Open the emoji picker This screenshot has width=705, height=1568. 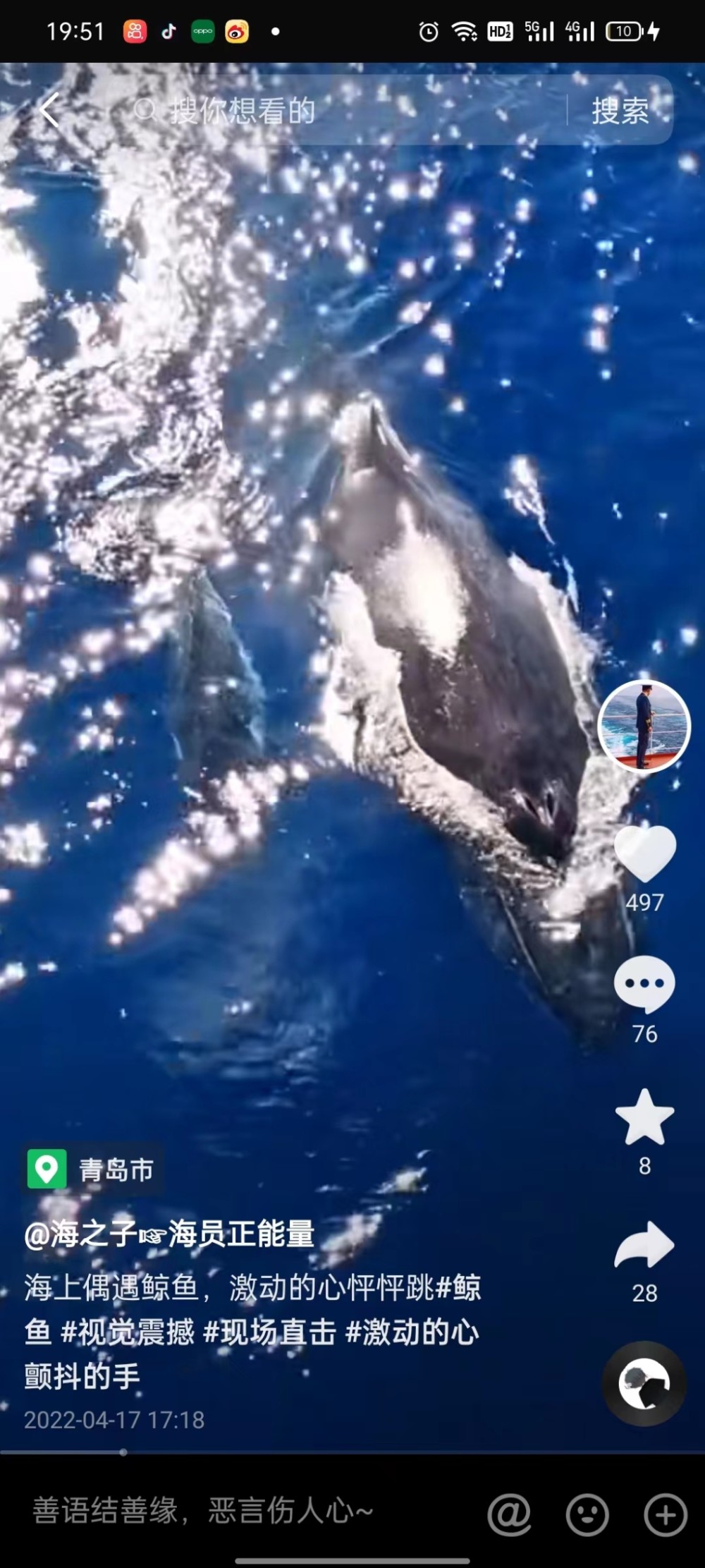587,1514
